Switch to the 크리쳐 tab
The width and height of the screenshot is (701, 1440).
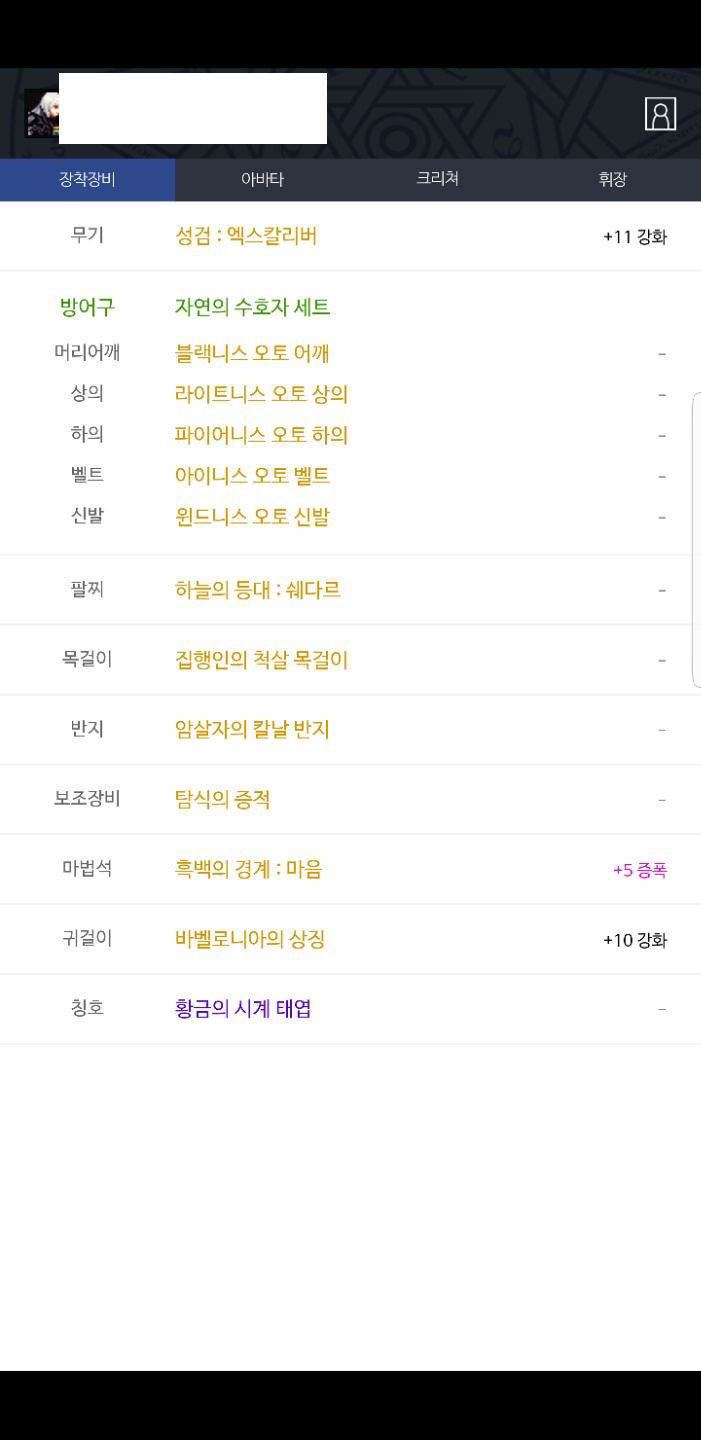437,180
